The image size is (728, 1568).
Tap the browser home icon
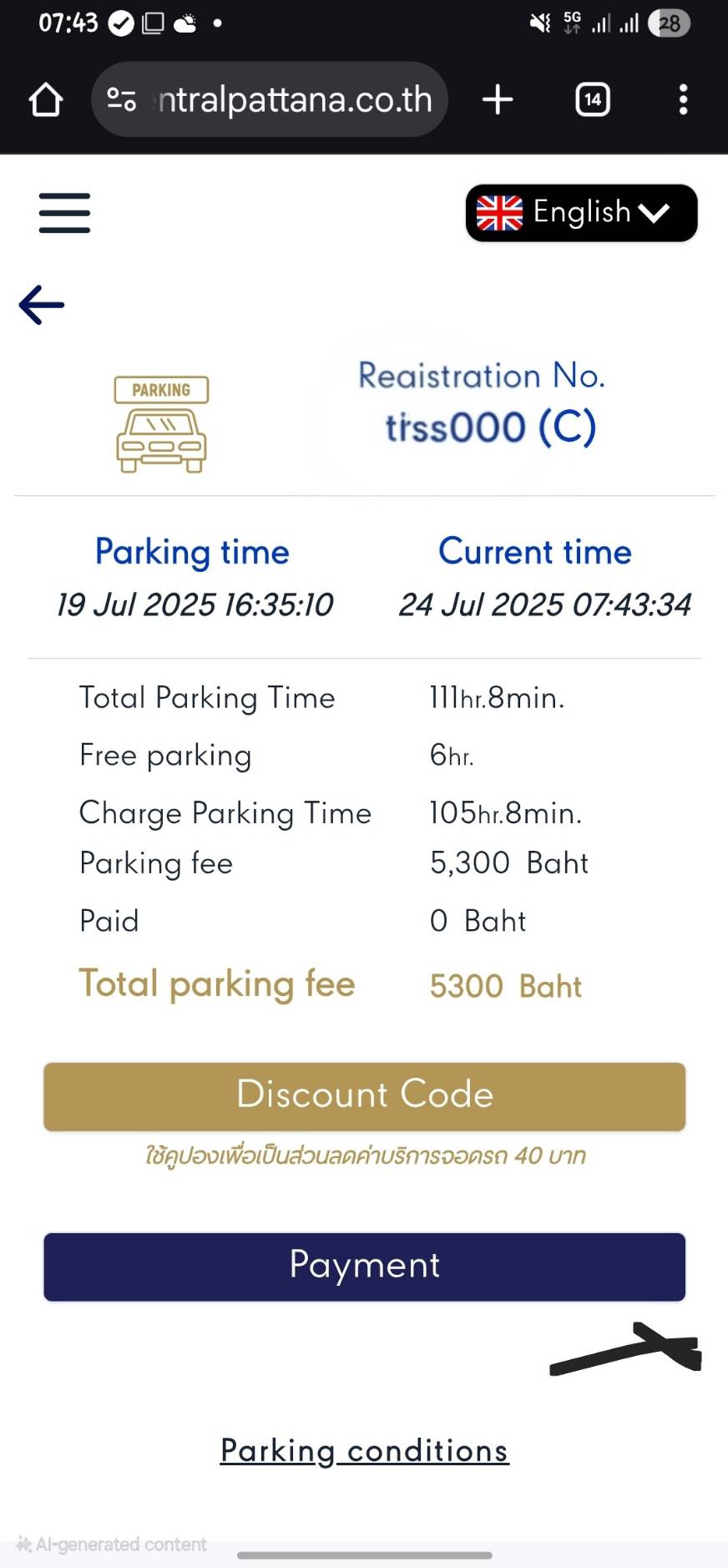(x=46, y=100)
